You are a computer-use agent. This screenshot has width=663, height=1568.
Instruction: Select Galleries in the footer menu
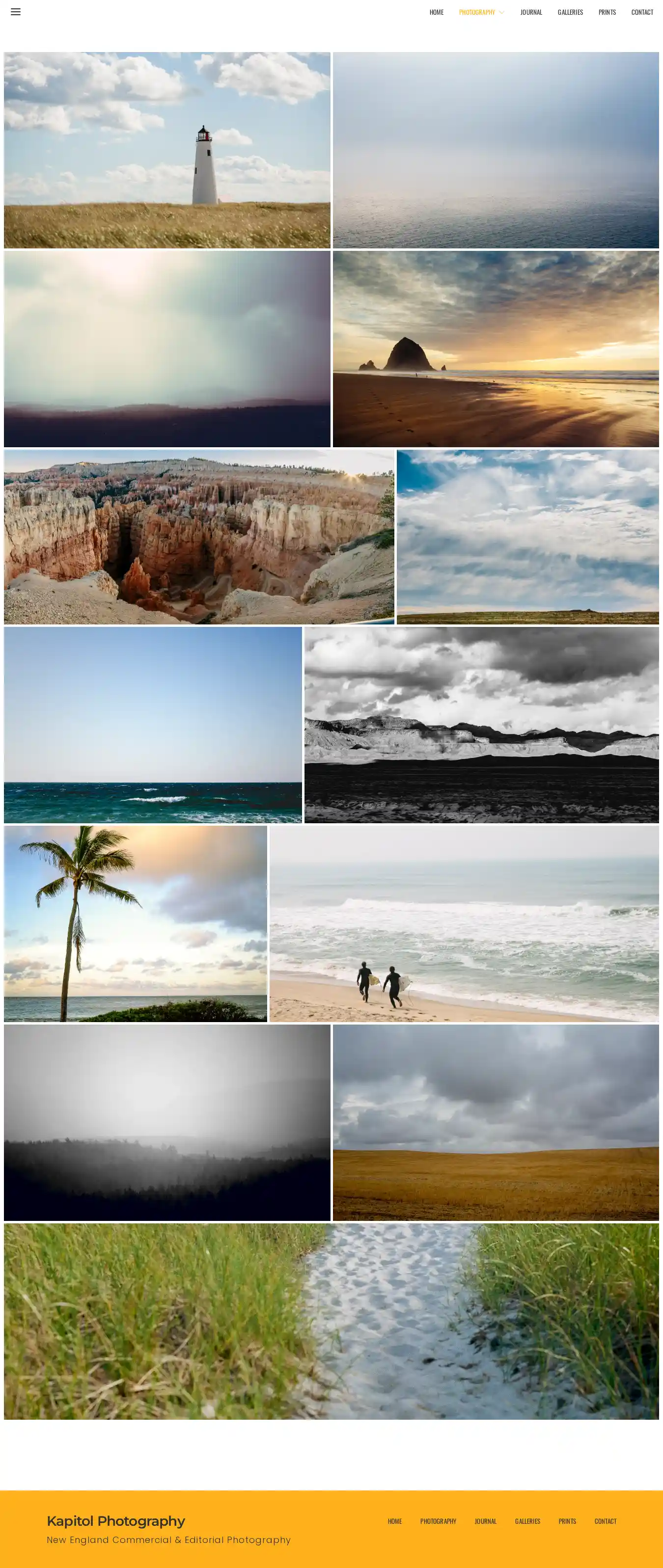(x=527, y=1521)
